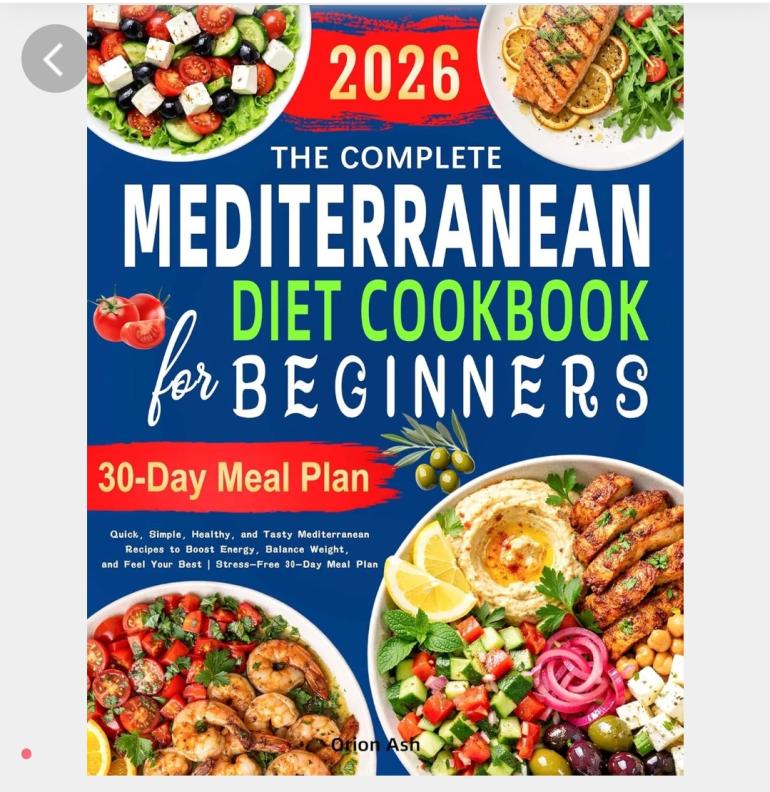Viewport: 770px width, 792px height.
Task: Go back using the arrow button
Action: click(54, 59)
